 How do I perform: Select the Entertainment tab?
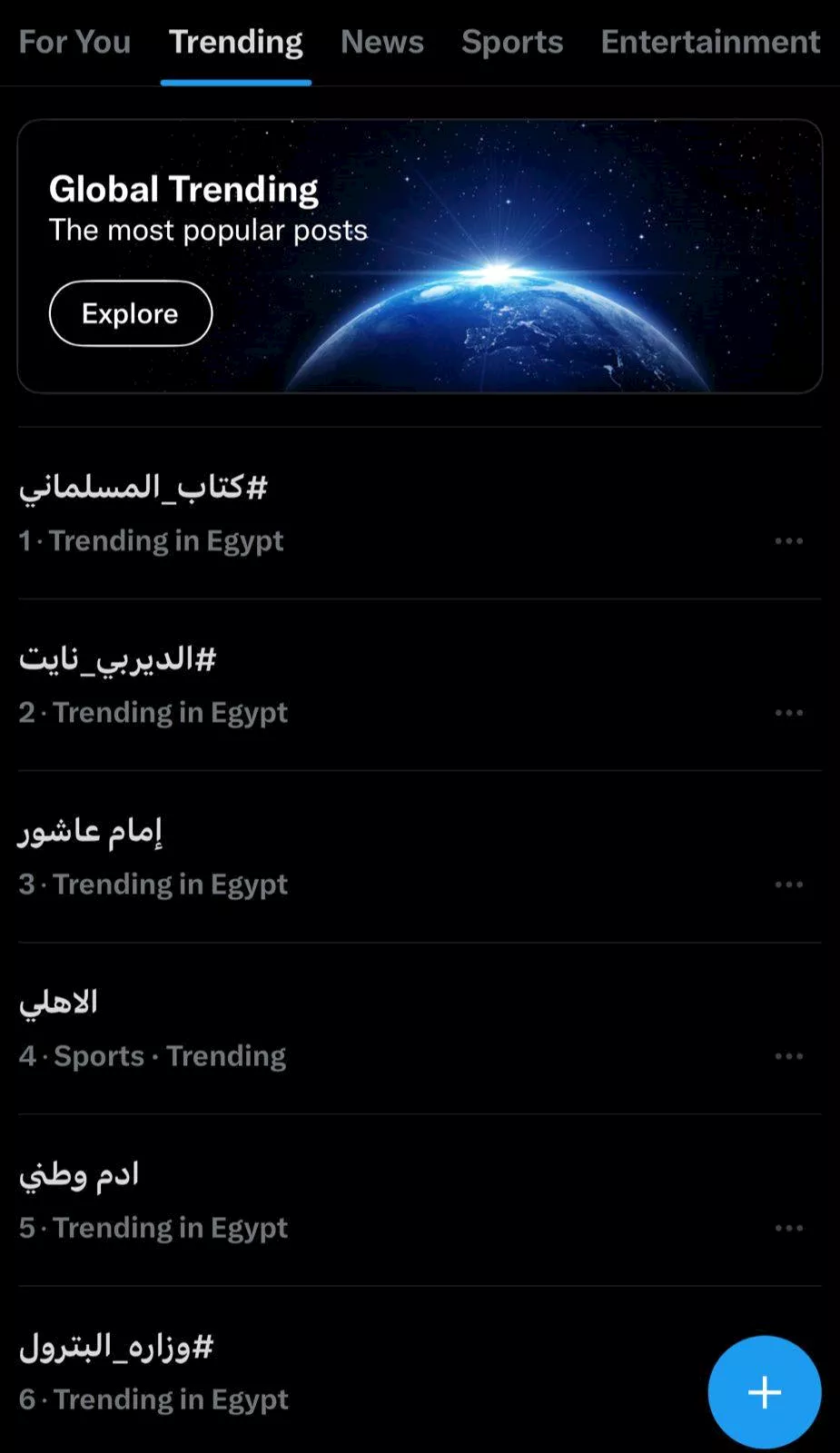tap(709, 42)
